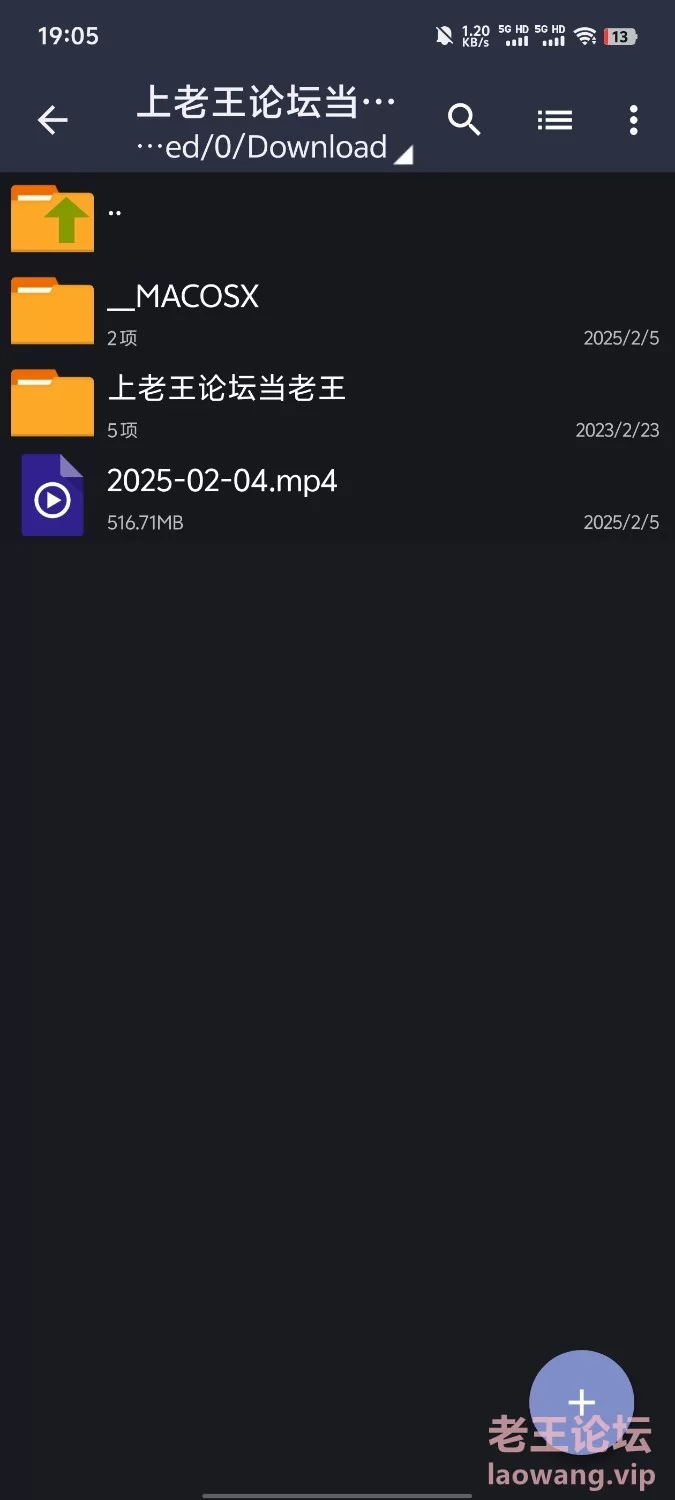Image resolution: width=675 pixels, height=1500 pixels.
Task: Tap the plus floating action button
Action: (581, 1402)
